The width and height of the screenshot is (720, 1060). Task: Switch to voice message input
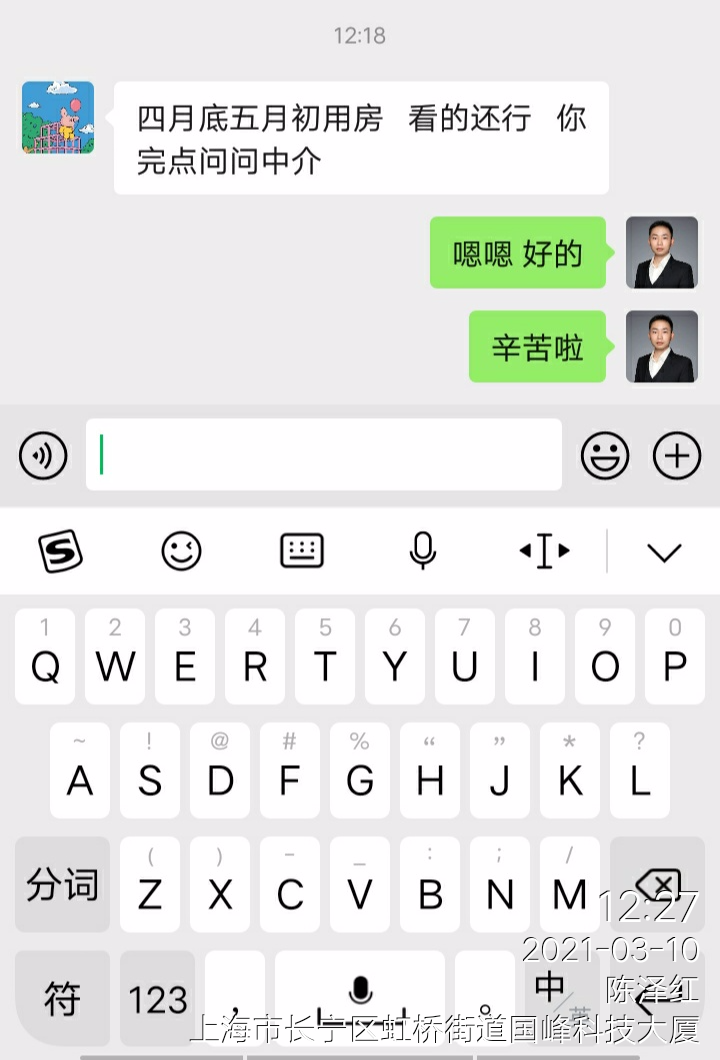click(x=43, y=456)
